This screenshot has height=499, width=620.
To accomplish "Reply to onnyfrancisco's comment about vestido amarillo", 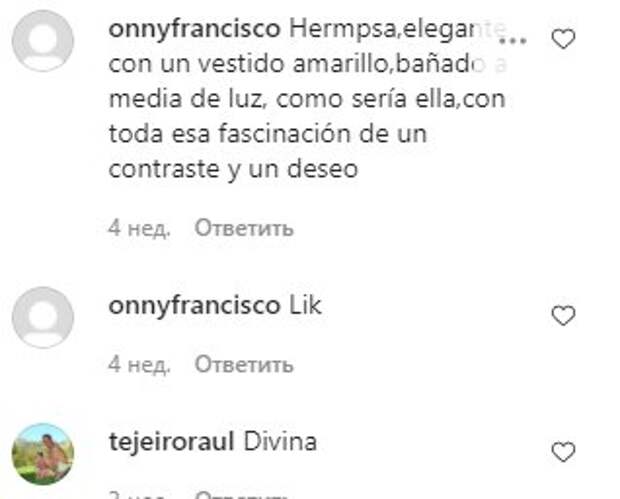I will pyautogui.click(x=243, y=228).
